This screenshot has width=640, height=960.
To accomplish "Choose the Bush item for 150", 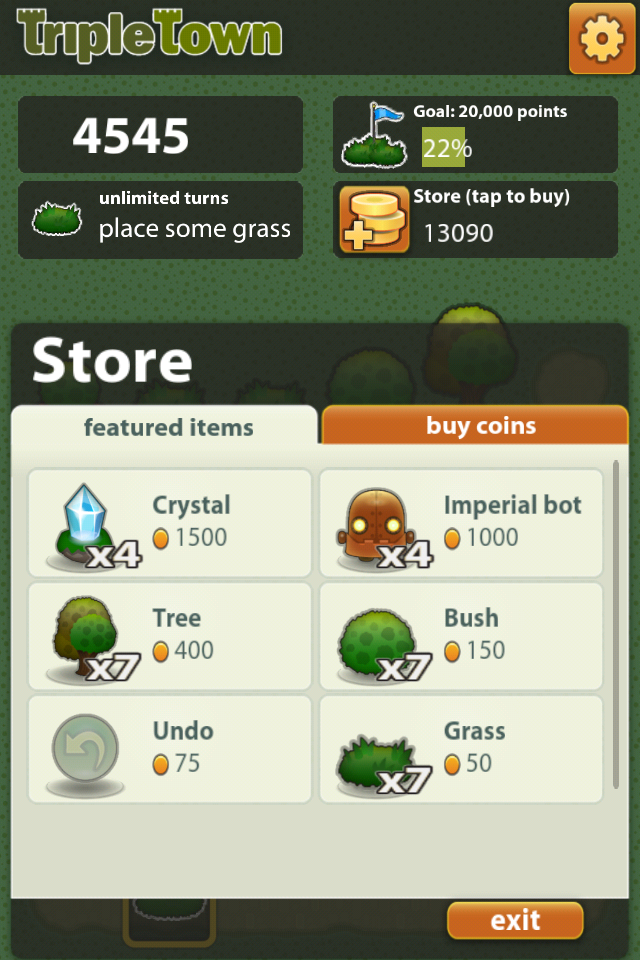I will 461,636.
